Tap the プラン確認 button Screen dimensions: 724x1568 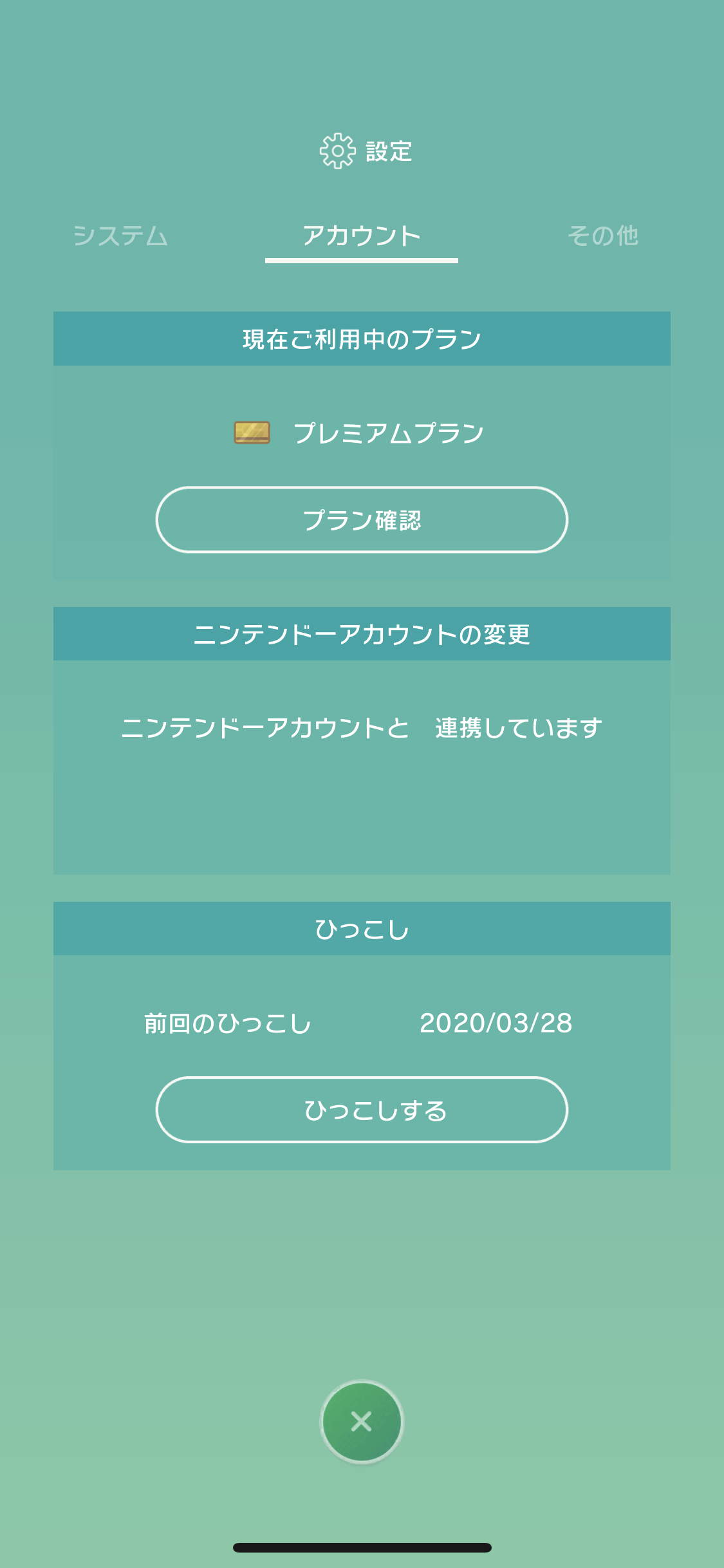[x=362, y=519]
